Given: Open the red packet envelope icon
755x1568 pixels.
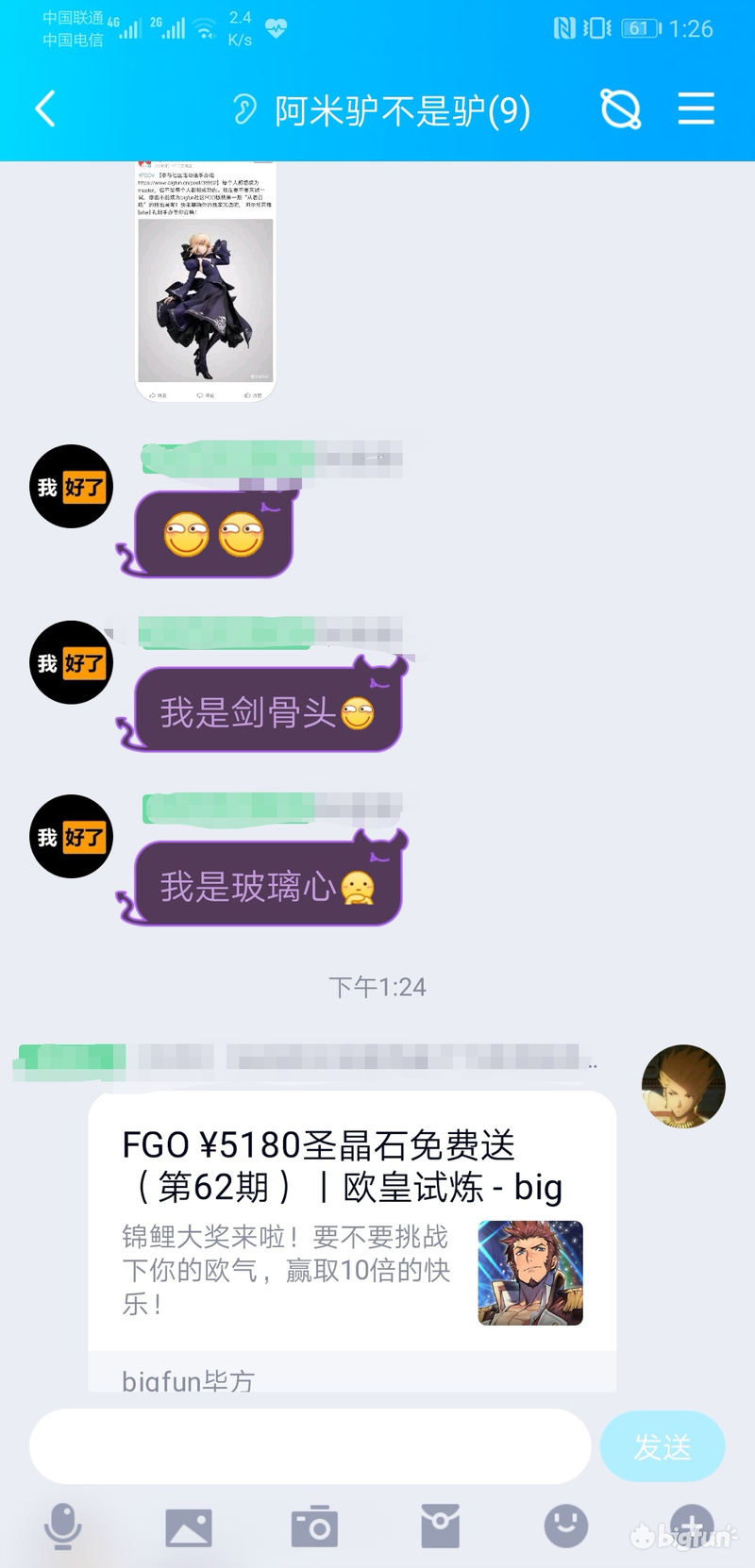Looking at the screenshot, I should [440, 1526].
